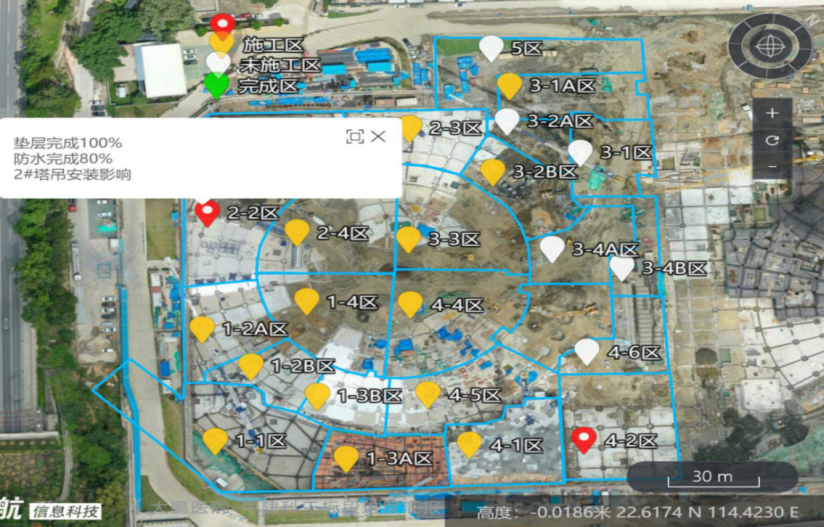Close the info popup
The width and height of the screenshot is (824, 527).
[x=378, y=137]
